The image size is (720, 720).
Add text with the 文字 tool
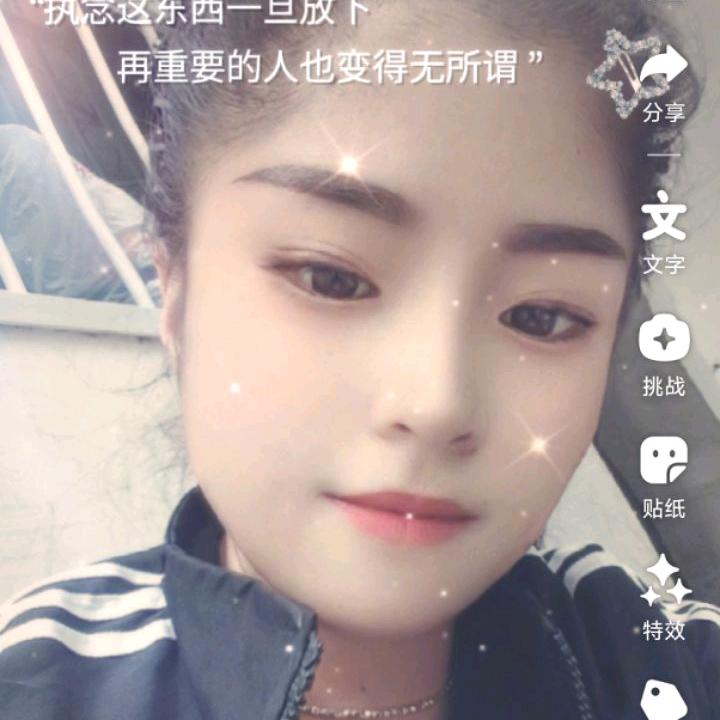tap(664, 219)
